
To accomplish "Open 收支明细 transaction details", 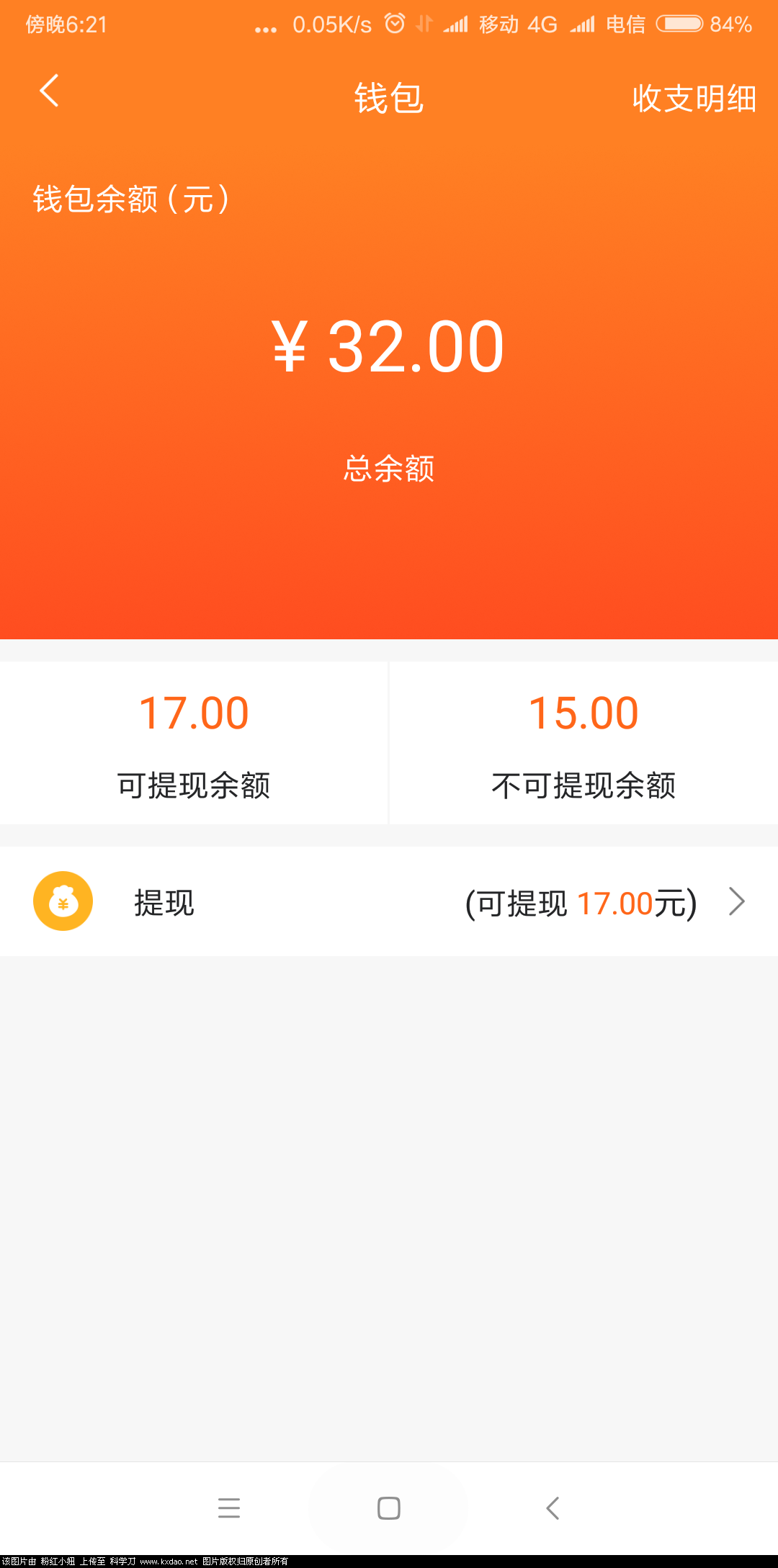I will pos(694,99).
